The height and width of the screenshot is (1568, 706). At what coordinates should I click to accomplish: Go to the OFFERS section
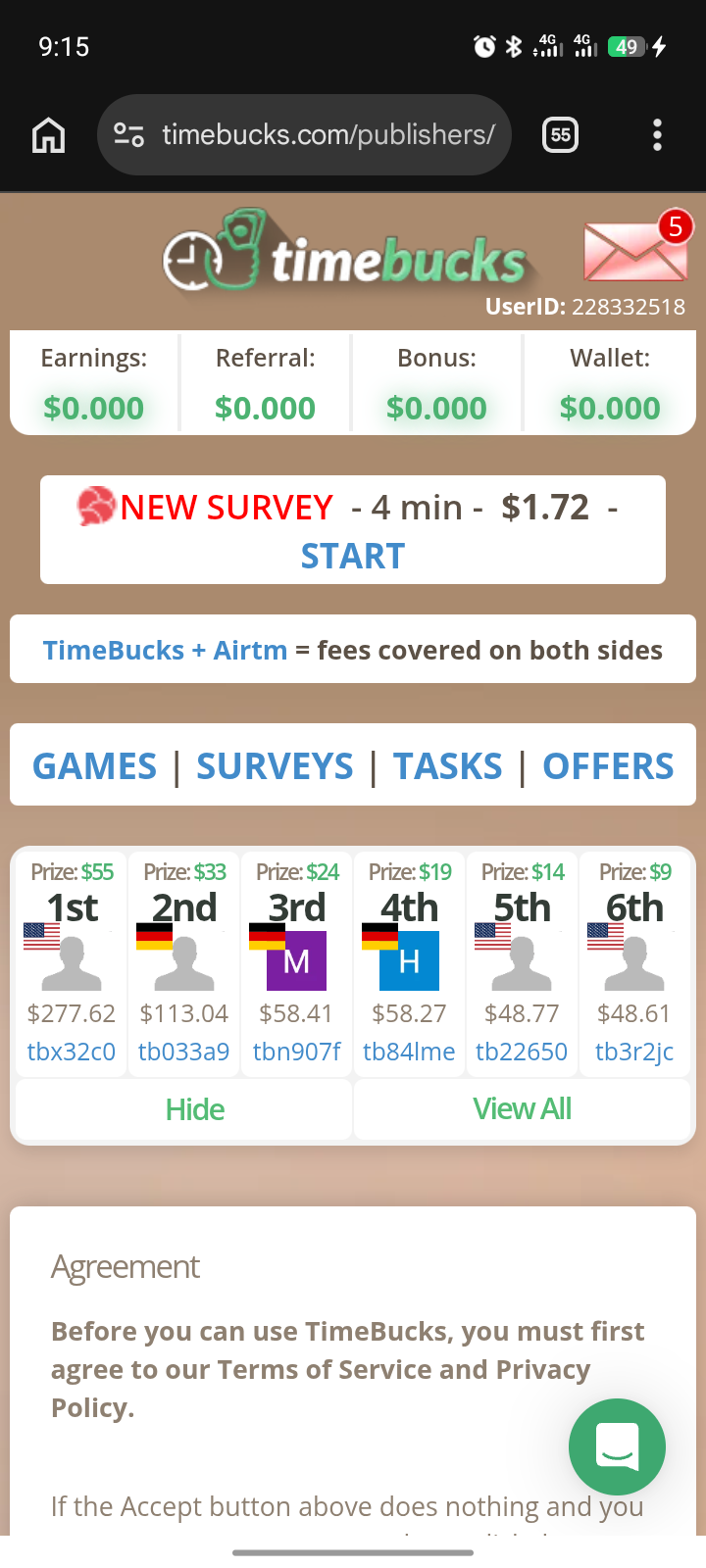tap(608, 765)
